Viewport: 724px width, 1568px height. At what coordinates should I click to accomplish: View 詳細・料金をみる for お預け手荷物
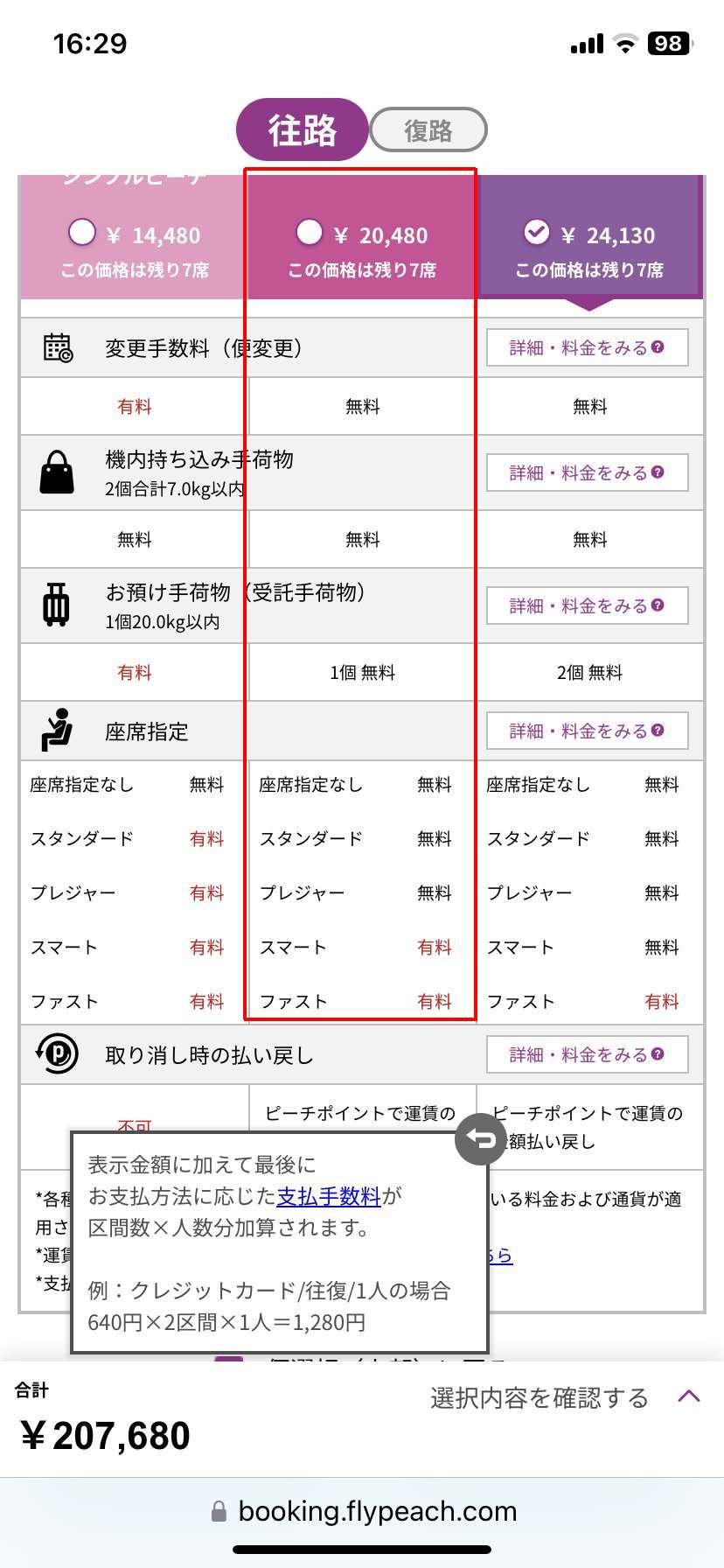pos(588,605)
